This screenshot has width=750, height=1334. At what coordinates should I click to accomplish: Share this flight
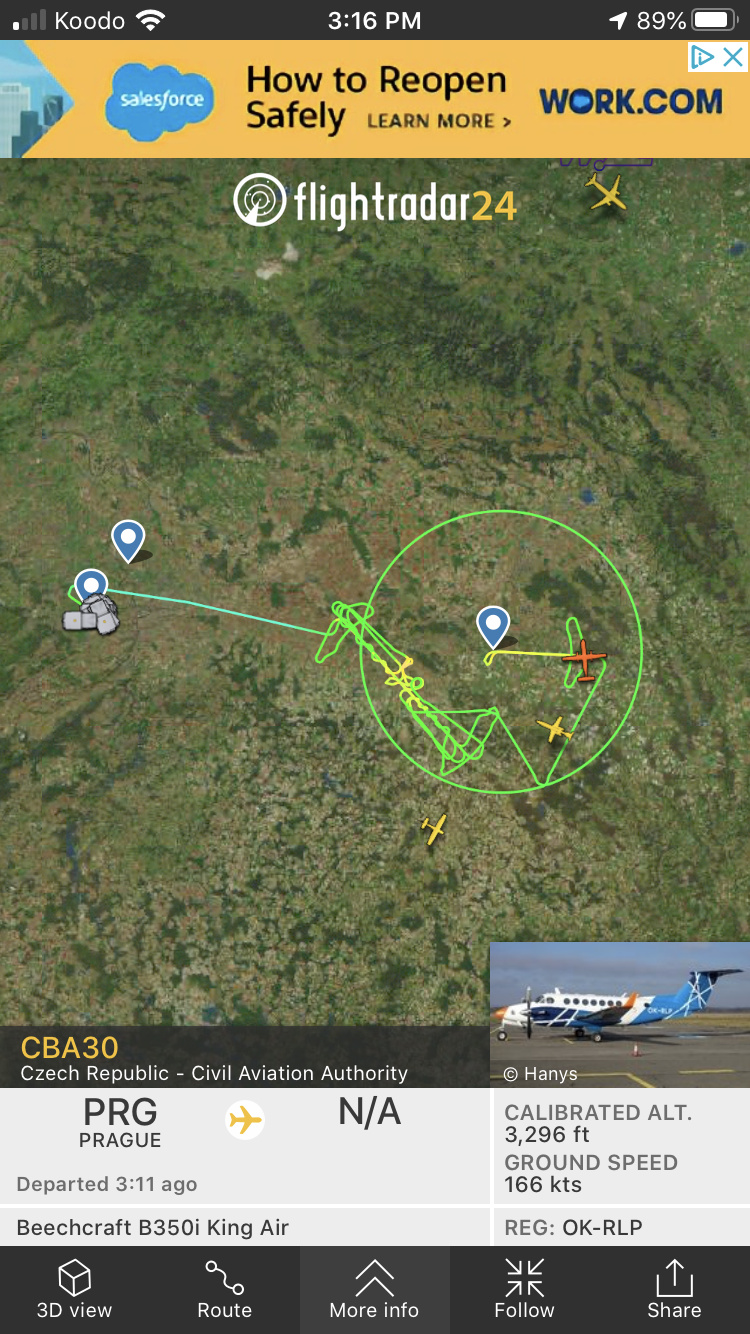[674, 1289]
